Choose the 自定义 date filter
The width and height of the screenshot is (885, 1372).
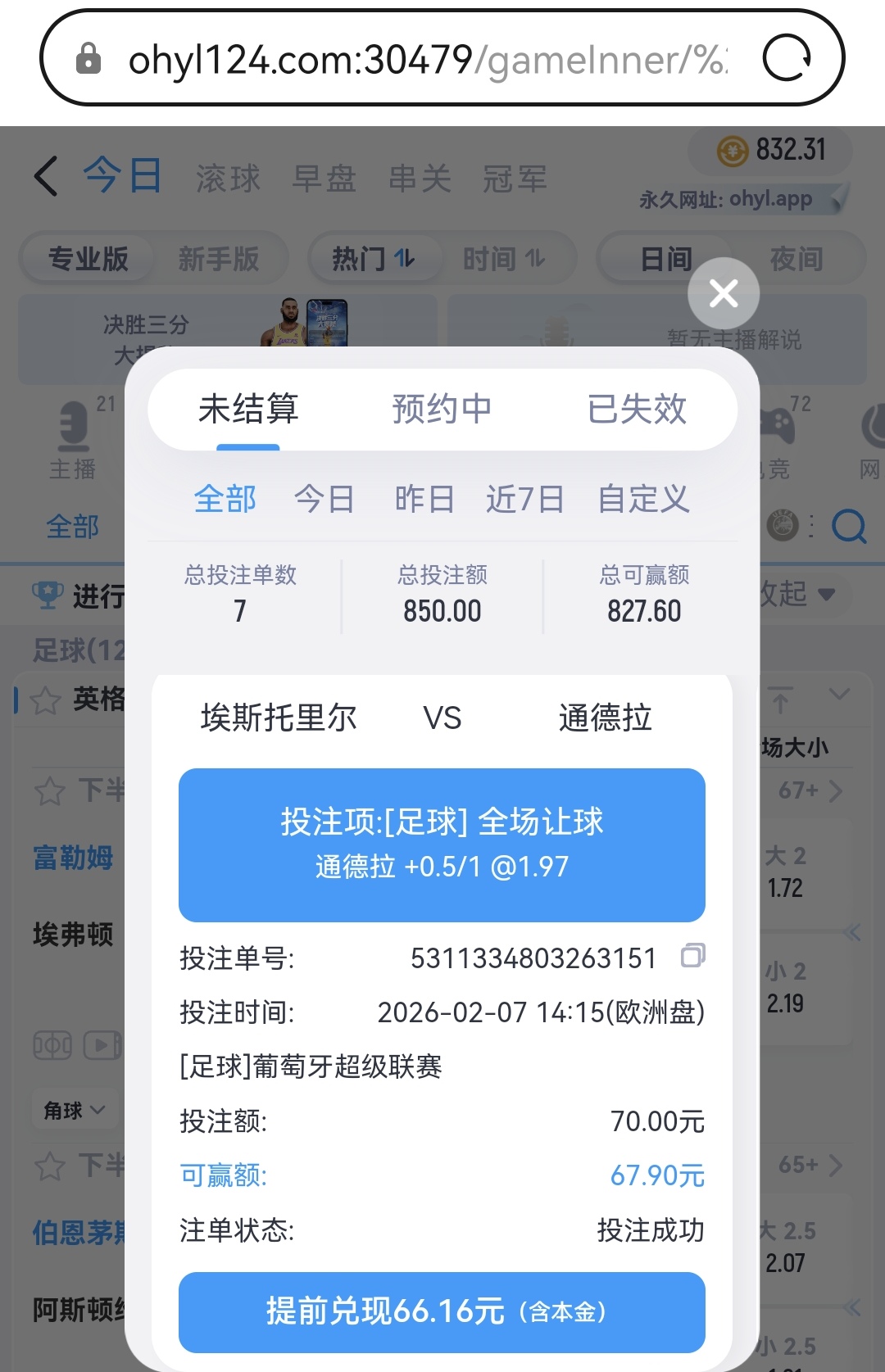tap(643, 499)
